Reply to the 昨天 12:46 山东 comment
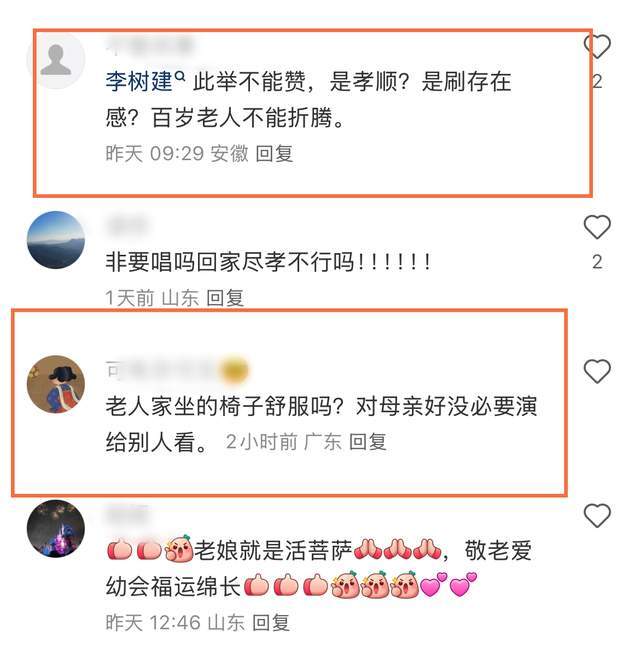The image size is (640, 655). [271, 622]
